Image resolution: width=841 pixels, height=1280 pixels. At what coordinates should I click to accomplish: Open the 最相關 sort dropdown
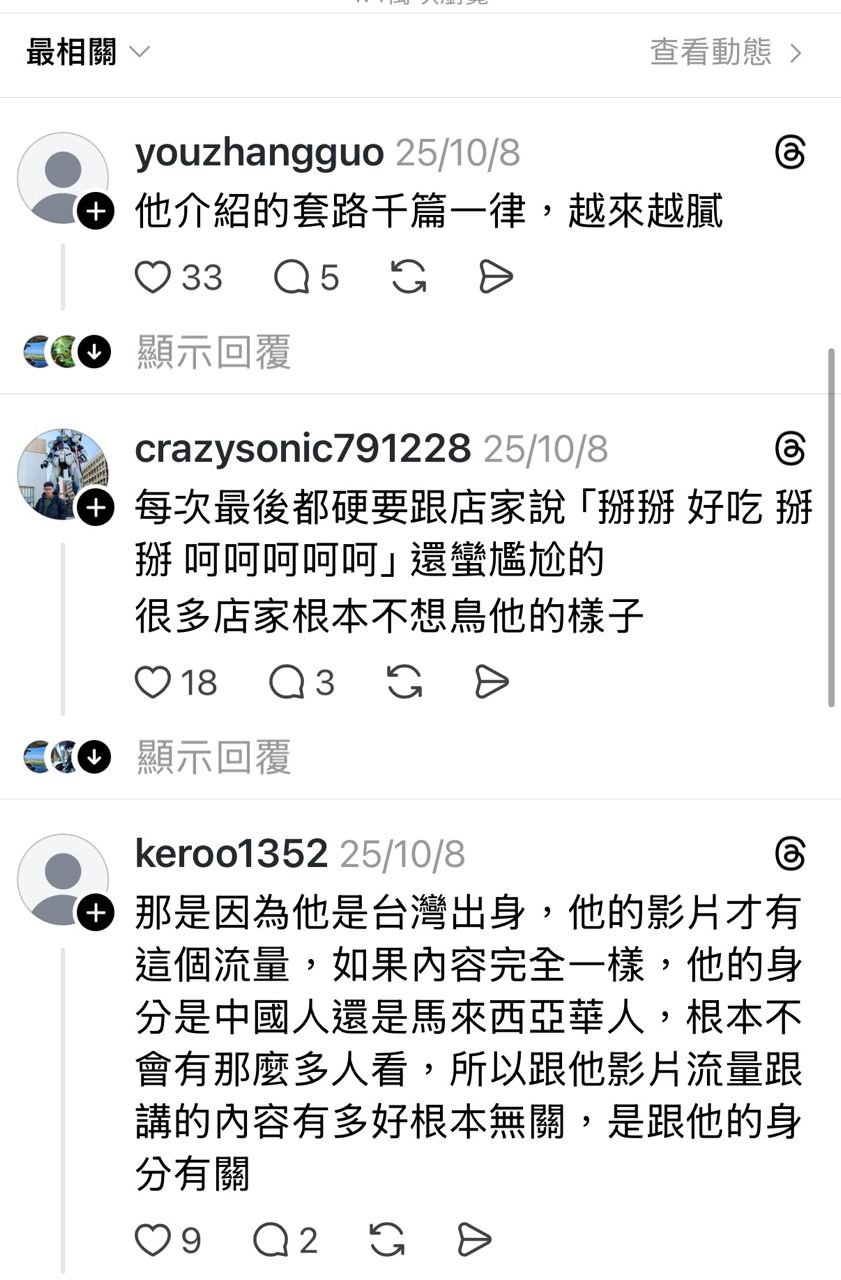(x=88, y=52)
